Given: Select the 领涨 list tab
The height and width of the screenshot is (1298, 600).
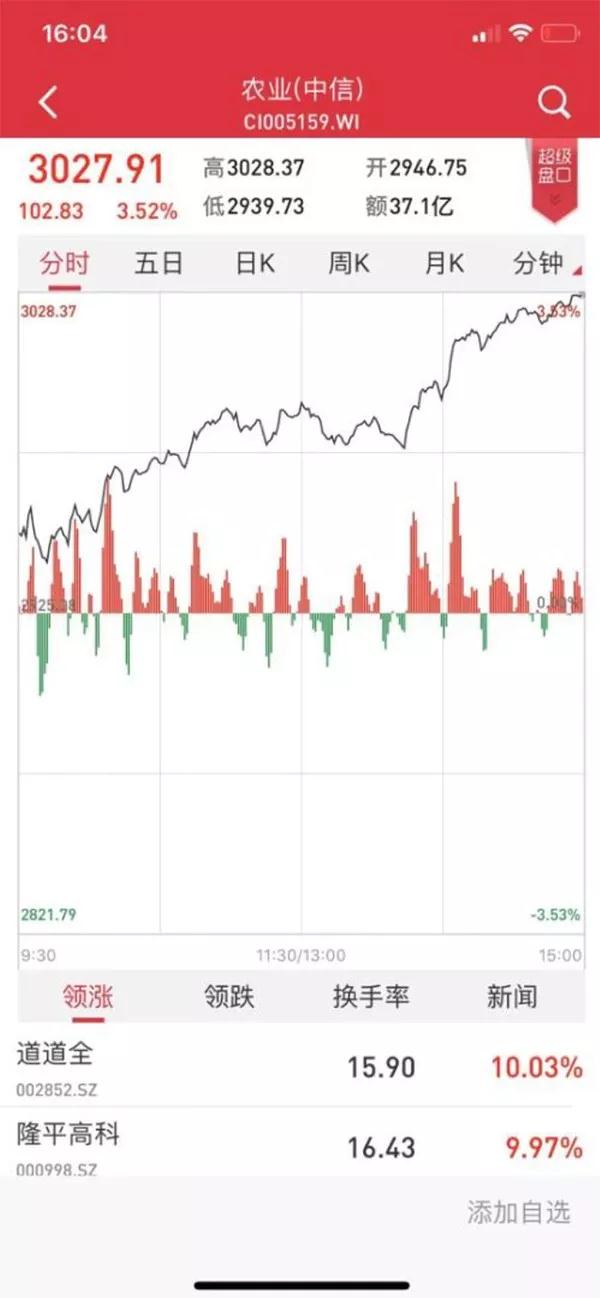Looking at the screenshot, I should (x=88, y=997).
